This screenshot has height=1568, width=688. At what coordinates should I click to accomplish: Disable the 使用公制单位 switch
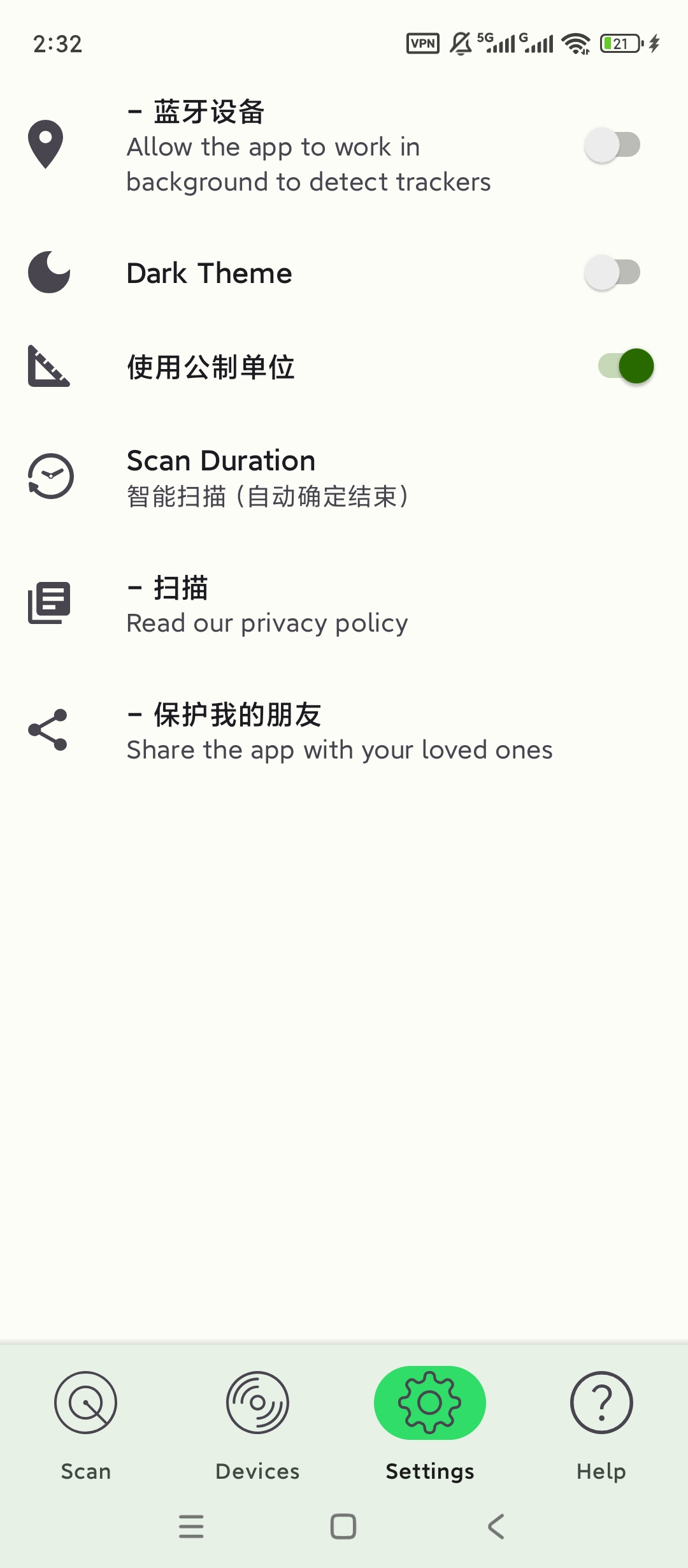(626, 366)
